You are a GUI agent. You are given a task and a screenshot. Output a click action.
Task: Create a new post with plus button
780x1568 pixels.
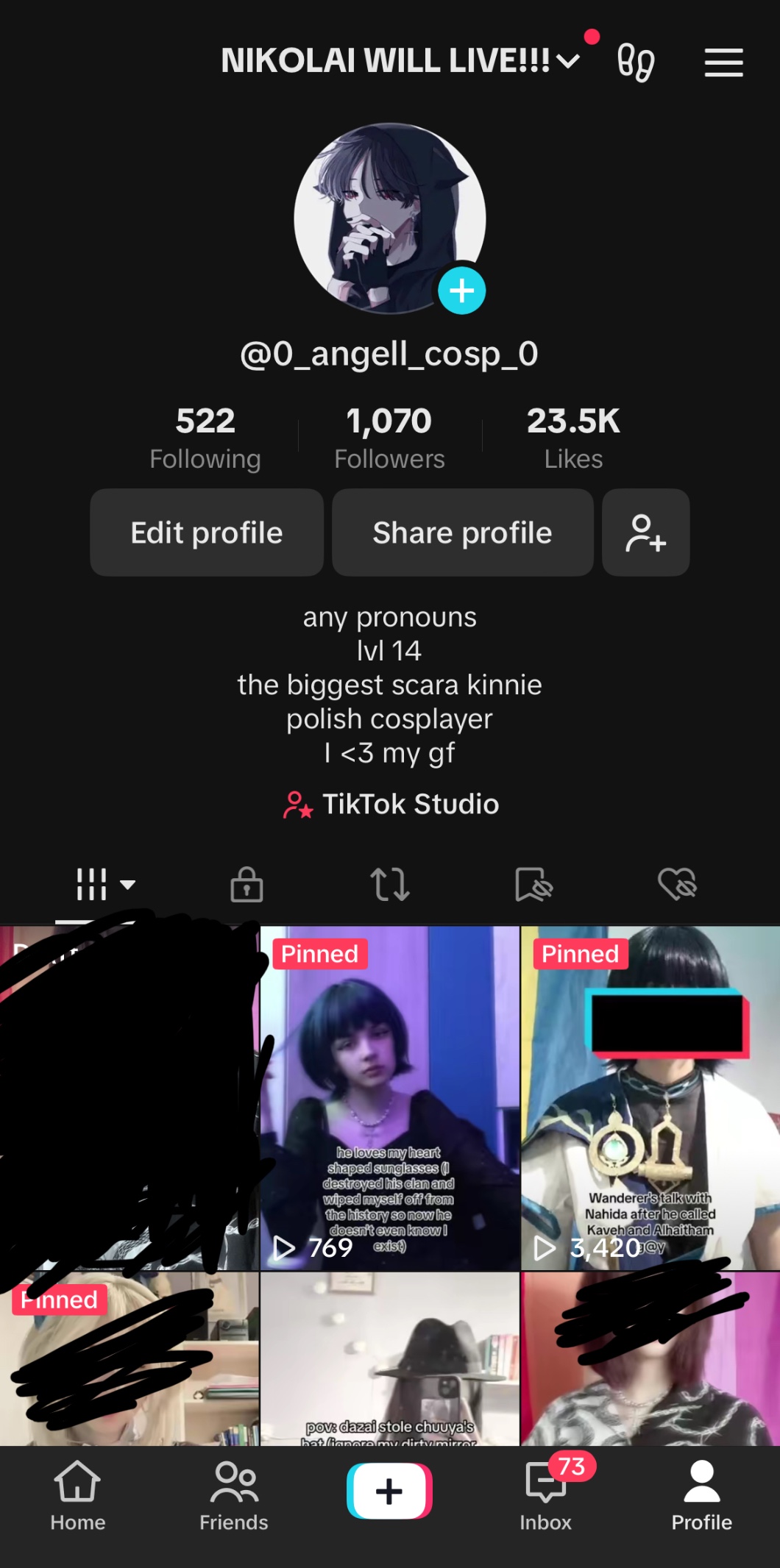click(x=389, y=1492)
